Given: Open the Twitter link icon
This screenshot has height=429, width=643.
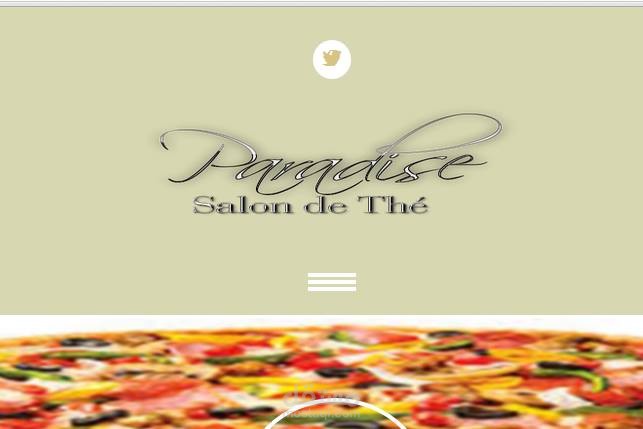Looking at the screenshot, I should click(x=331, y=59).
